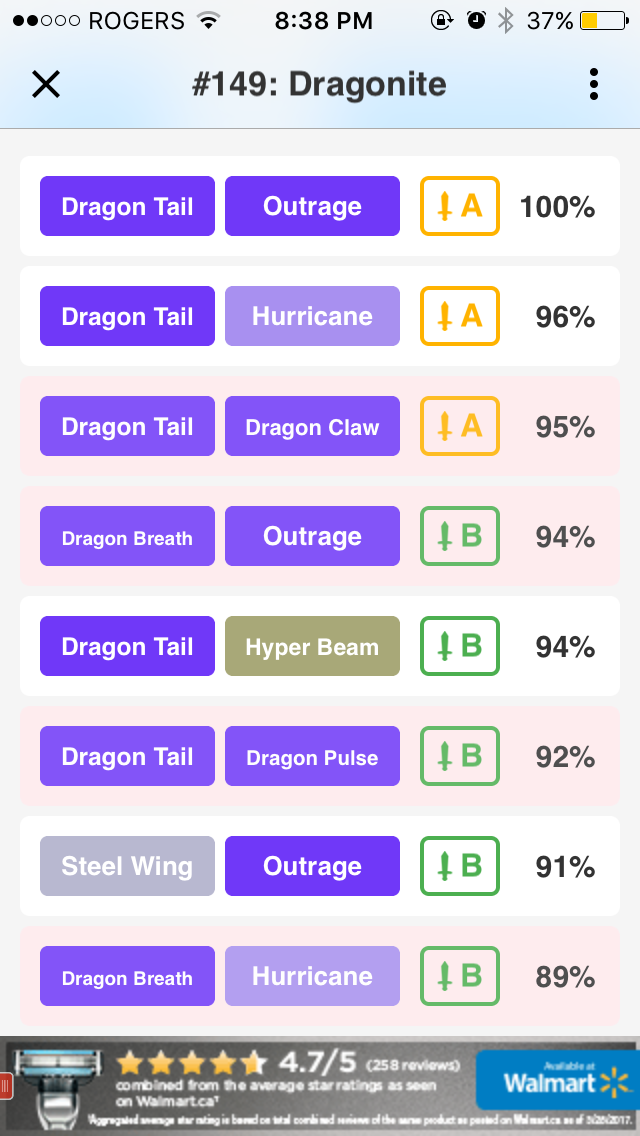This screenshot has height=1136, width=640.
Task: Open the three-dot overflow menu
Action: tap(594, 85)
